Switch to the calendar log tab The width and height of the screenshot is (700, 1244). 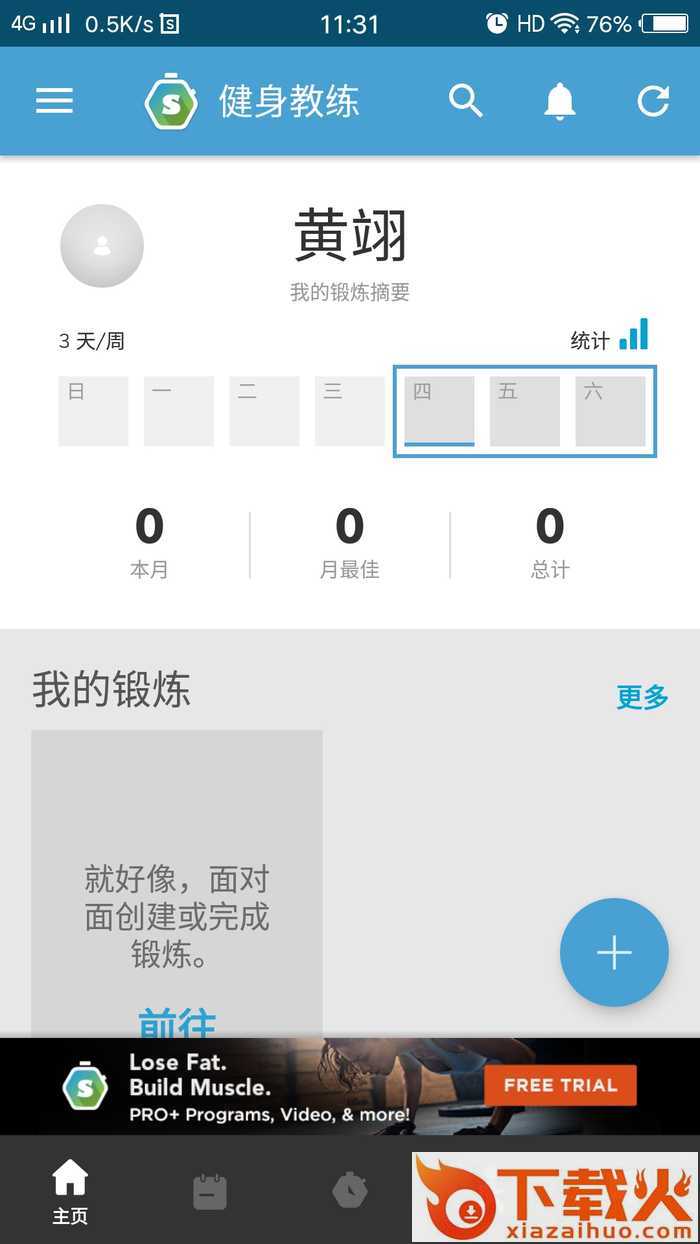pyautogui.click(x=210, y=1191)
